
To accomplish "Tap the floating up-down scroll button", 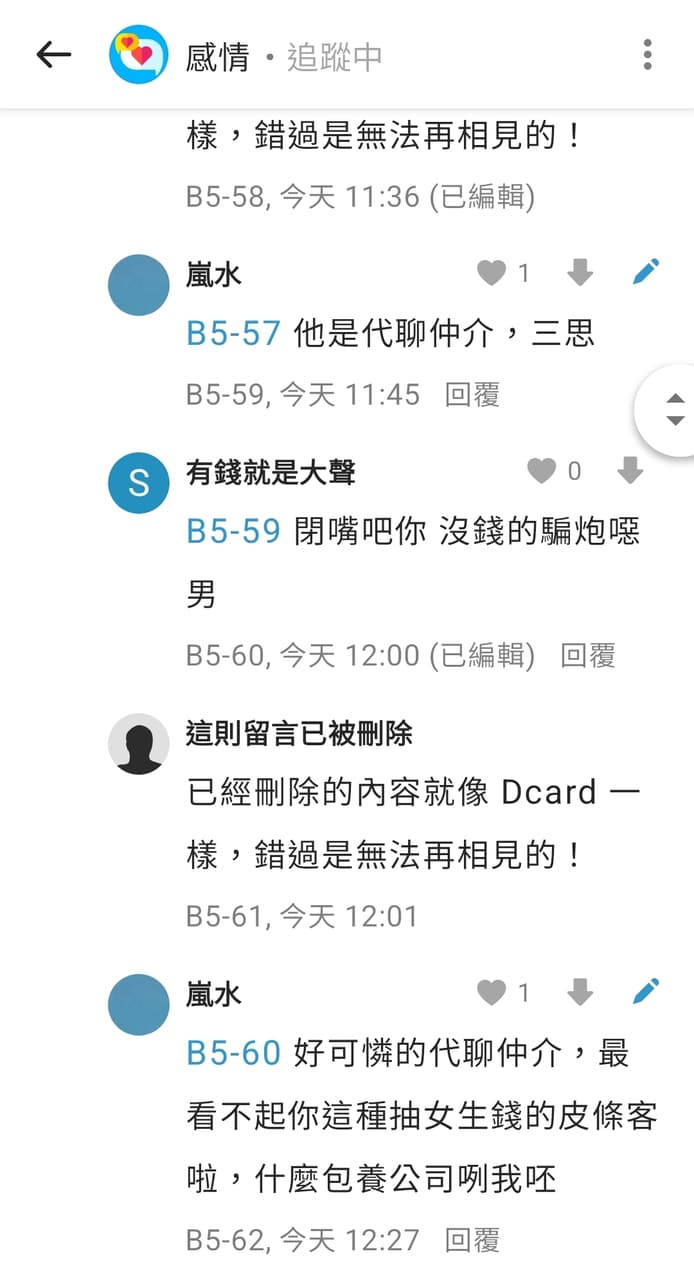I will coord(675,409).
